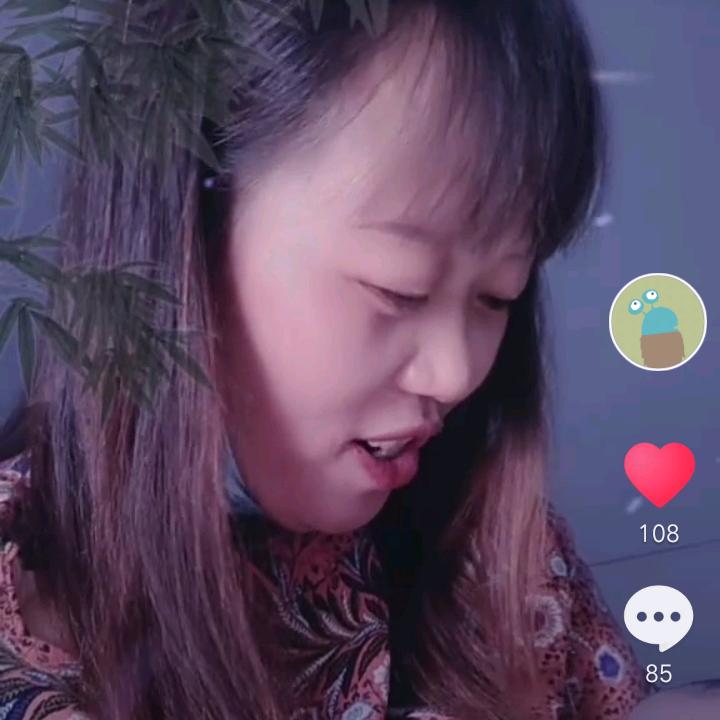Viewport: 720px width, 720px height.
Task: Like this video with the heart
Action: tap(659, 474)
